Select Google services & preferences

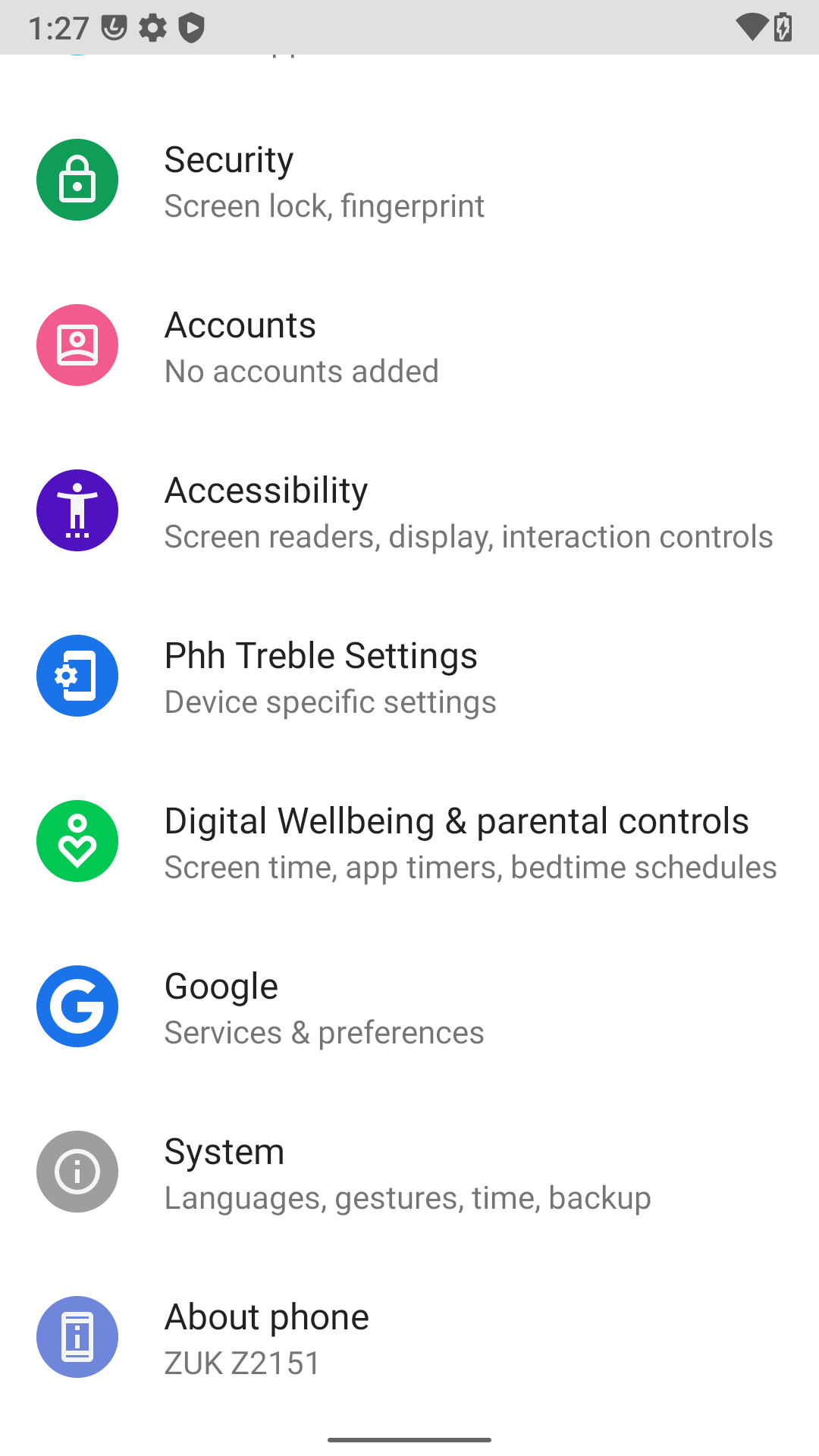(x=409, y=1006)
